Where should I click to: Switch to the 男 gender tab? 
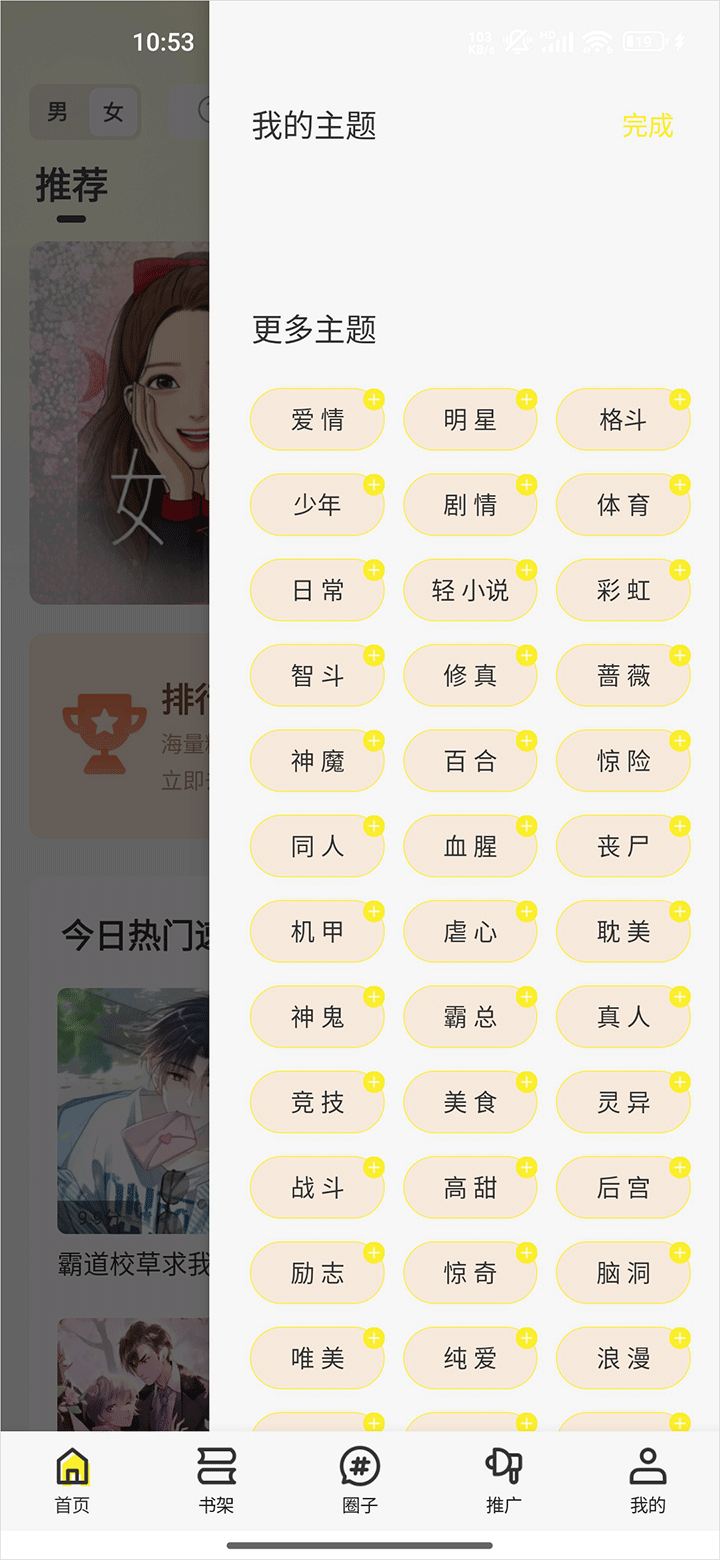coord(57,112)
